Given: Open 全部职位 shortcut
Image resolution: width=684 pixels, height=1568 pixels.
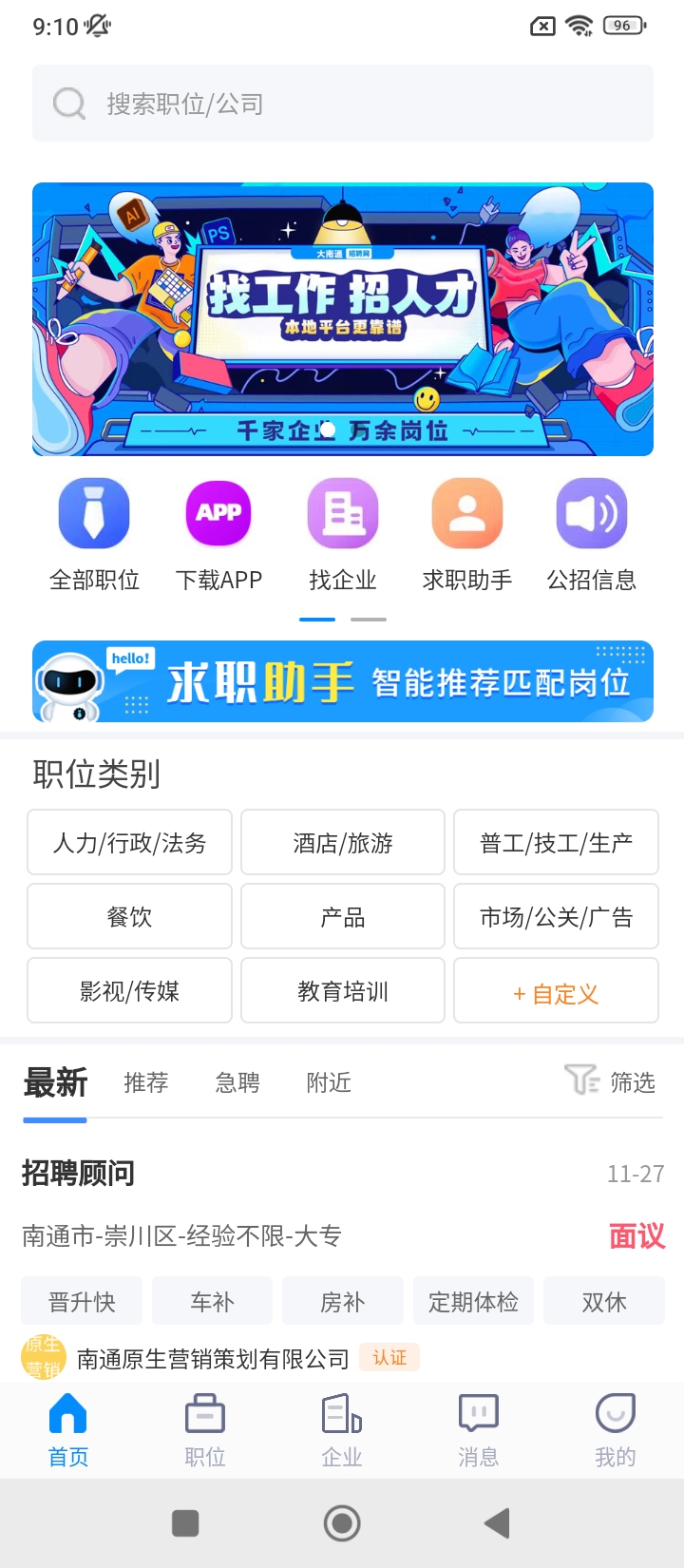Looking at the screenshot, I should (94, 513).
